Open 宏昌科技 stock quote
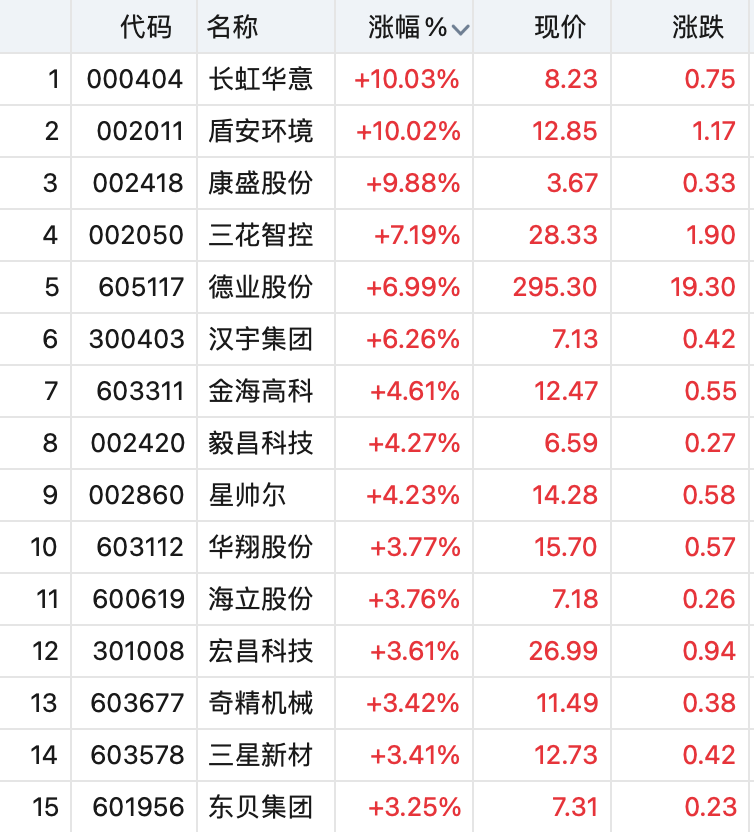The image size is (754, 832). coord(260,651)
